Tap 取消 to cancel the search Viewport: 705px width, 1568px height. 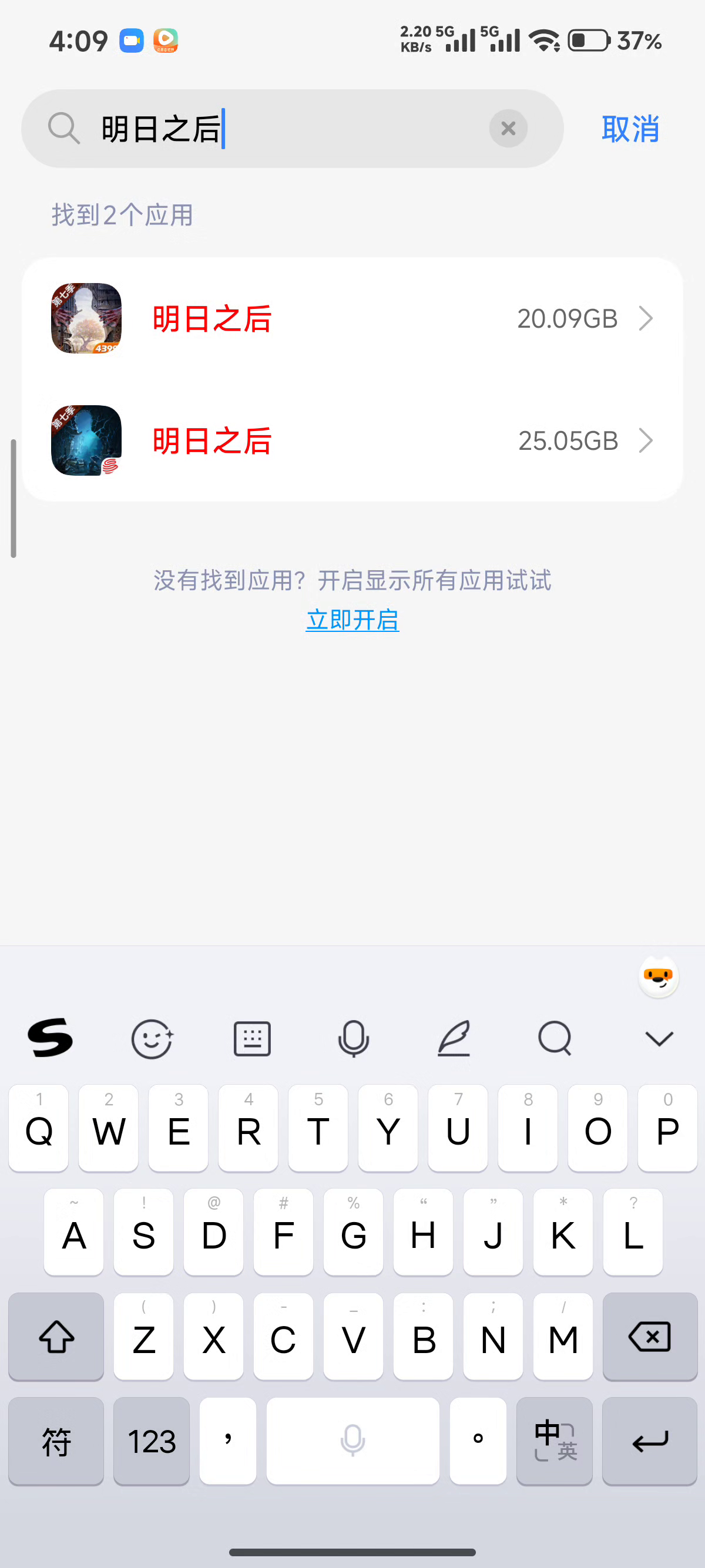(630, 129)
